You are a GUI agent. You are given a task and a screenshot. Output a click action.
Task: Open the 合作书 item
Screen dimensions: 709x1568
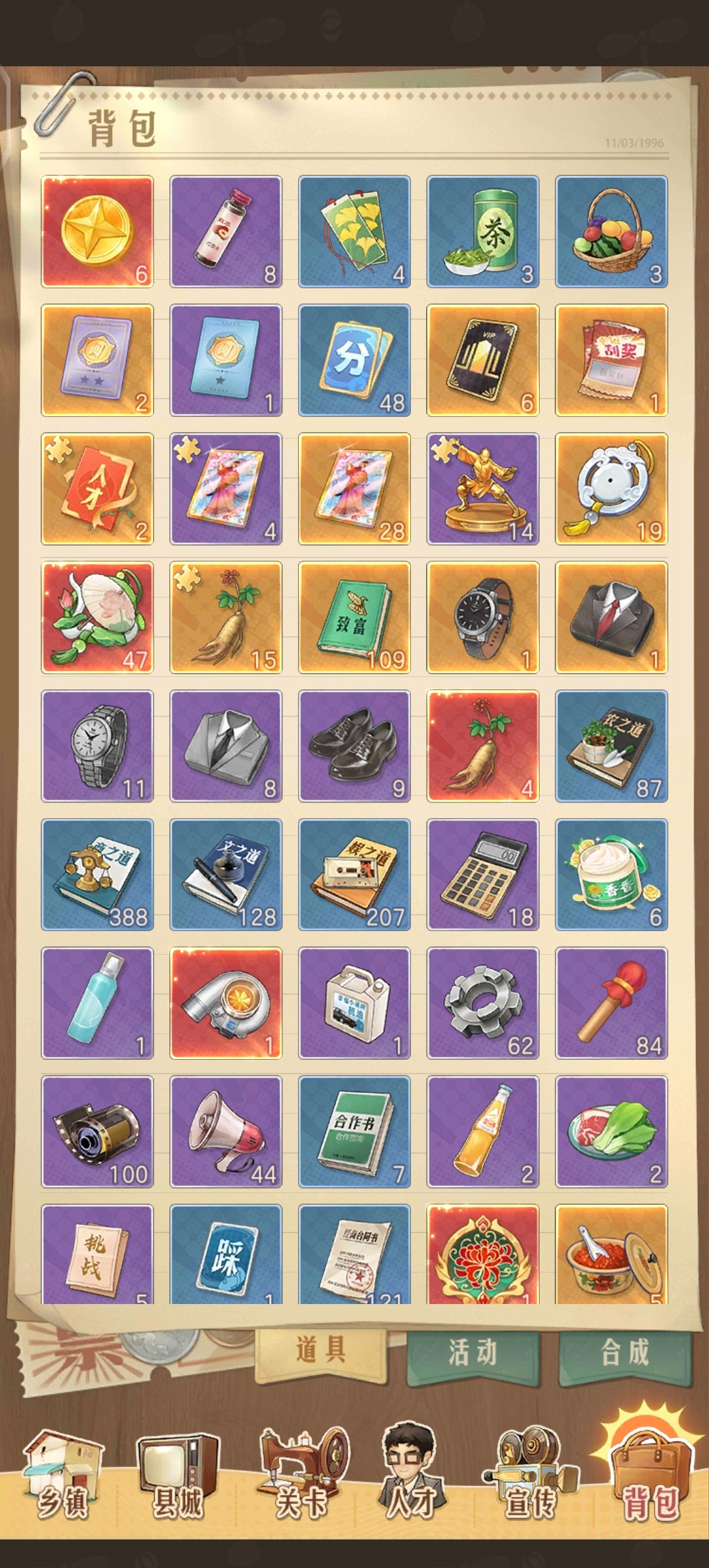(354, 1132)
